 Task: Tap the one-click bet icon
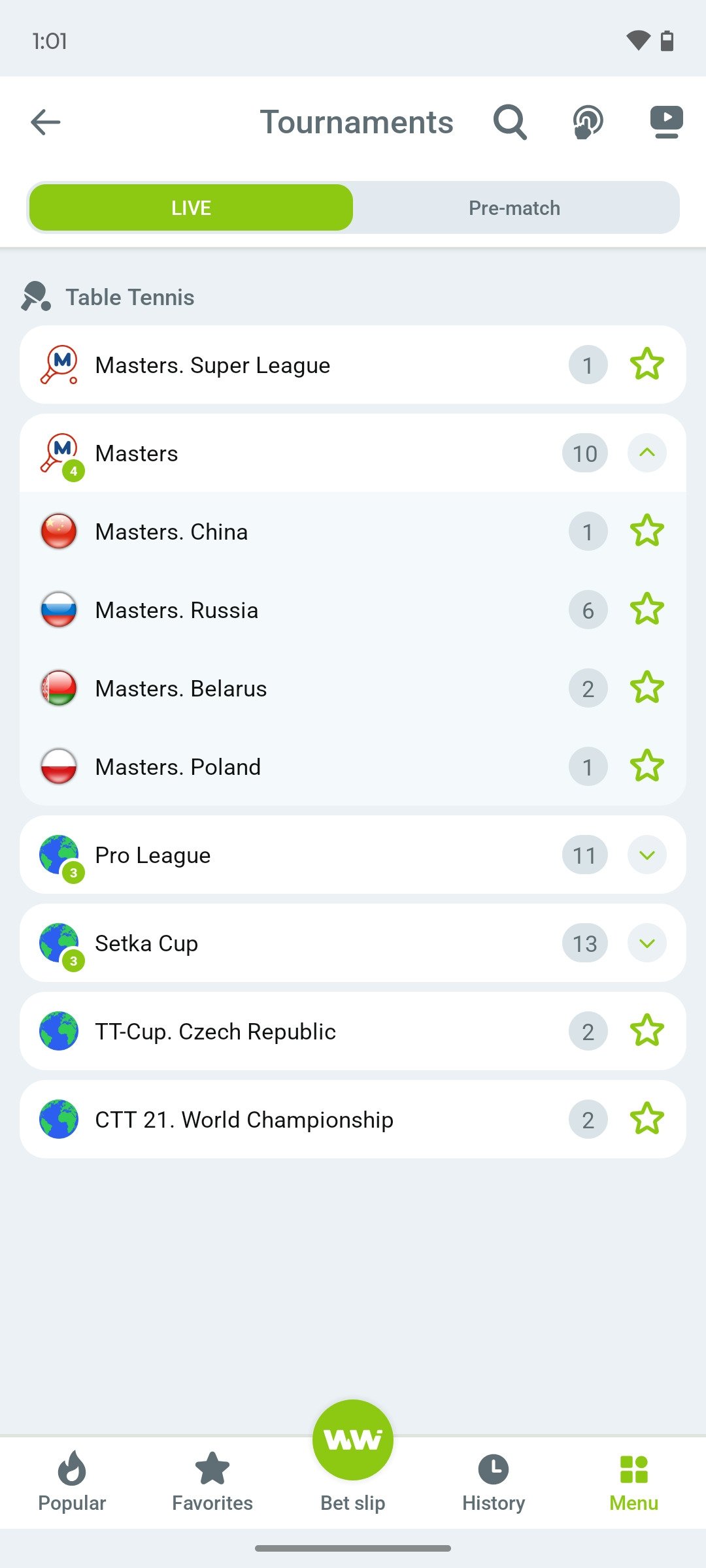click(588, 122)
